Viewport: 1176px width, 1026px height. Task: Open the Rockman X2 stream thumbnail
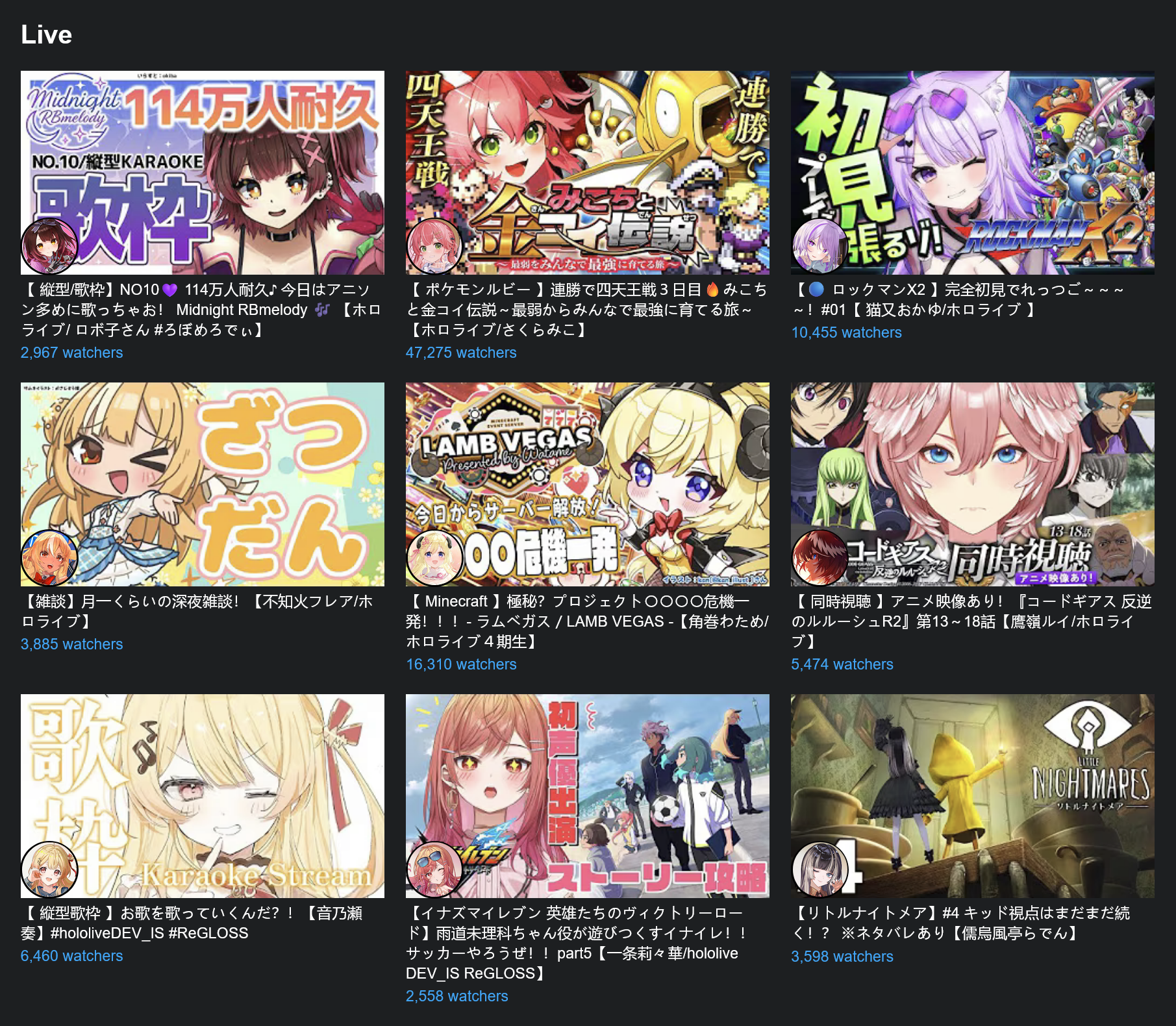pyautogui.click(x=972, y=173)
